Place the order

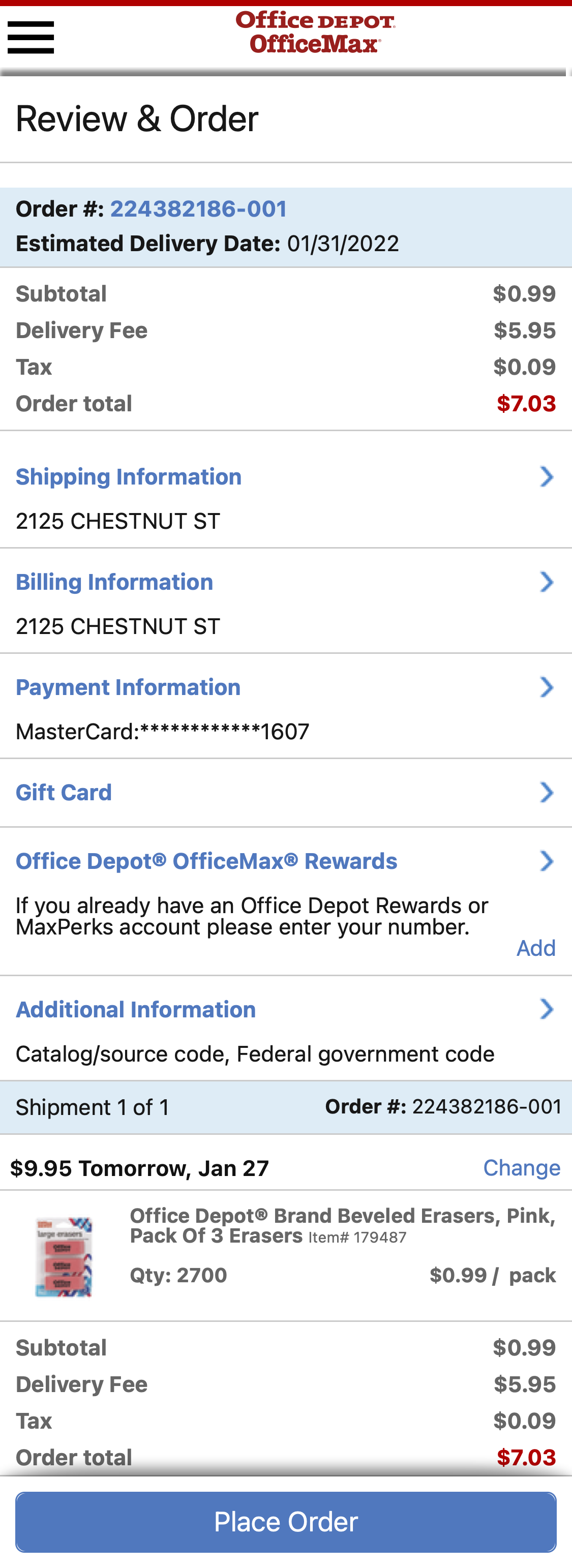tap(285, 1521)
